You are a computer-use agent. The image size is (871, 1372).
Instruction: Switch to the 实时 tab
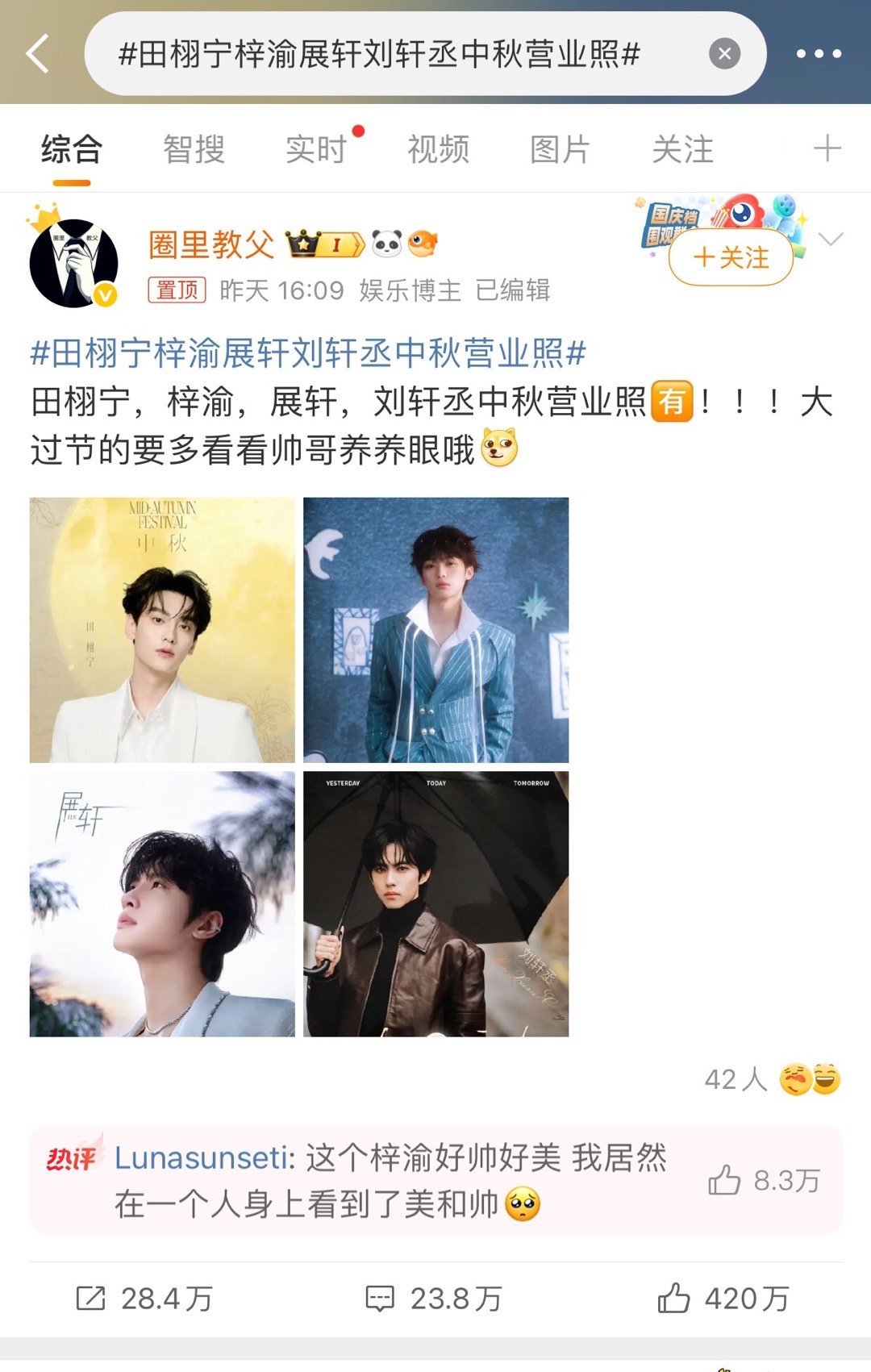tap(316, 149)
